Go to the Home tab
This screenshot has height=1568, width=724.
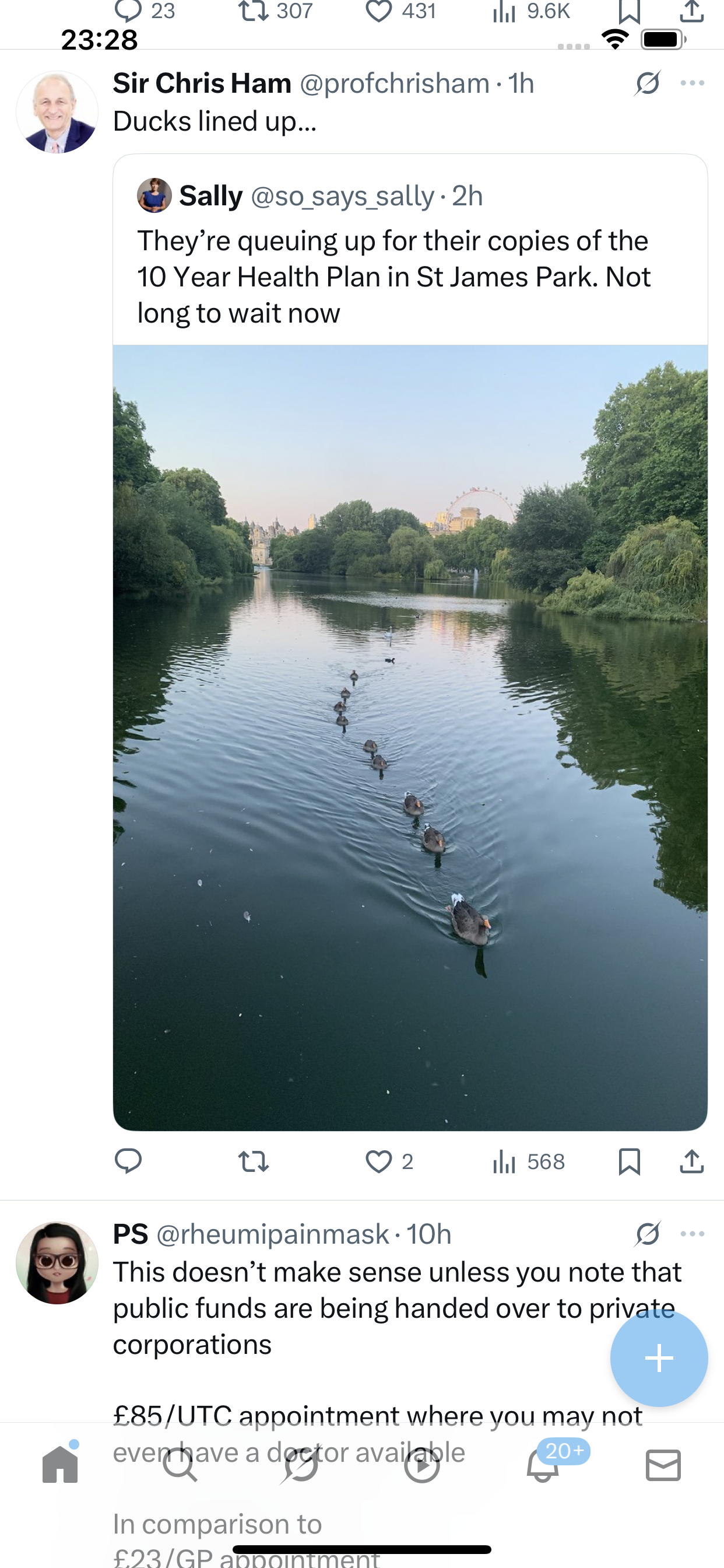pos(60,1464)
